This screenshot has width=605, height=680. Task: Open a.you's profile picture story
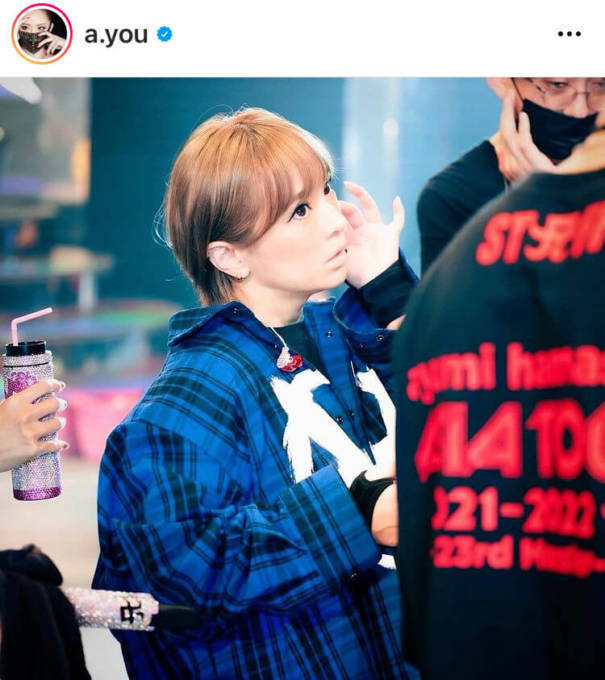tap(41, 34)
